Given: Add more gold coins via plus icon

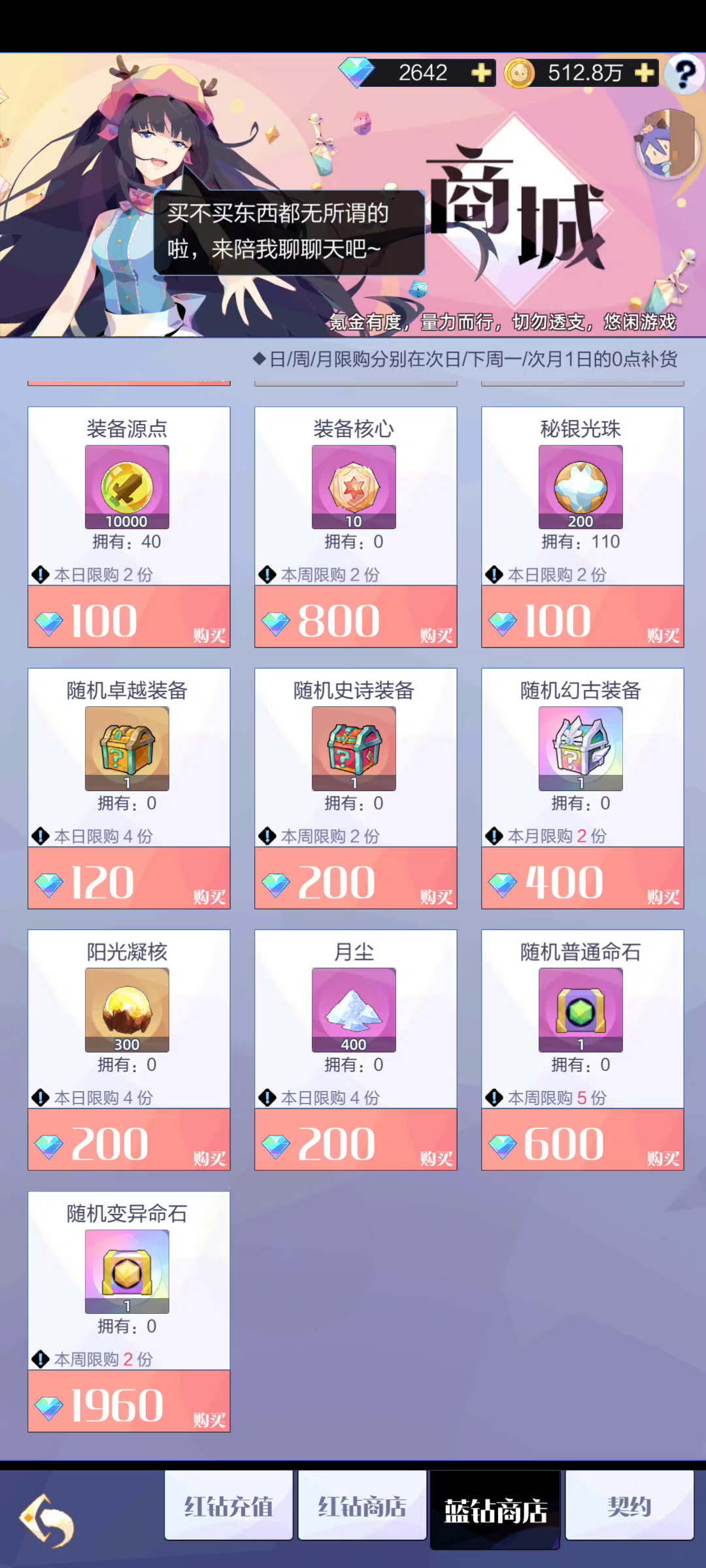Looking at the screenshot, I should click(x=644, y=73).
